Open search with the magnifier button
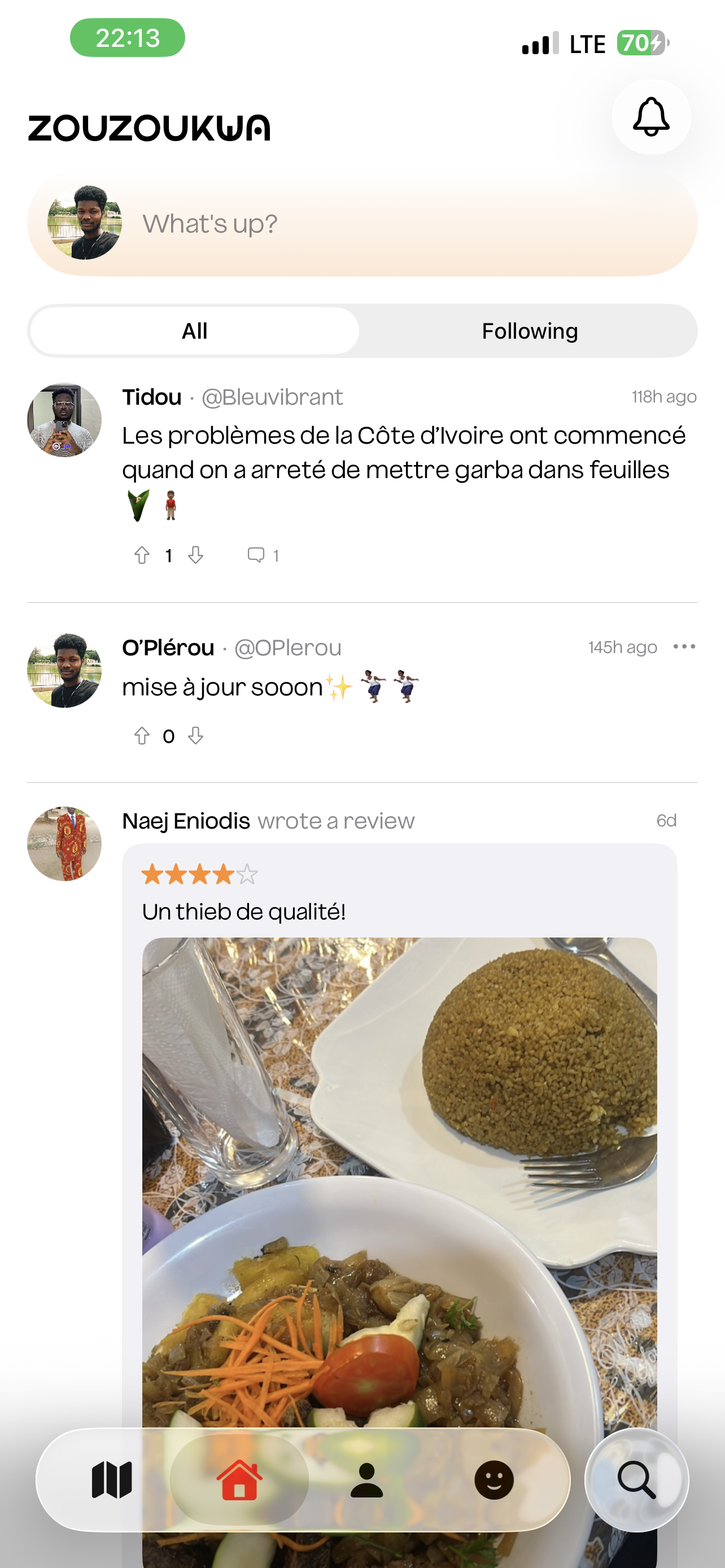725x1568 pixels. [x=636, y=1480]
